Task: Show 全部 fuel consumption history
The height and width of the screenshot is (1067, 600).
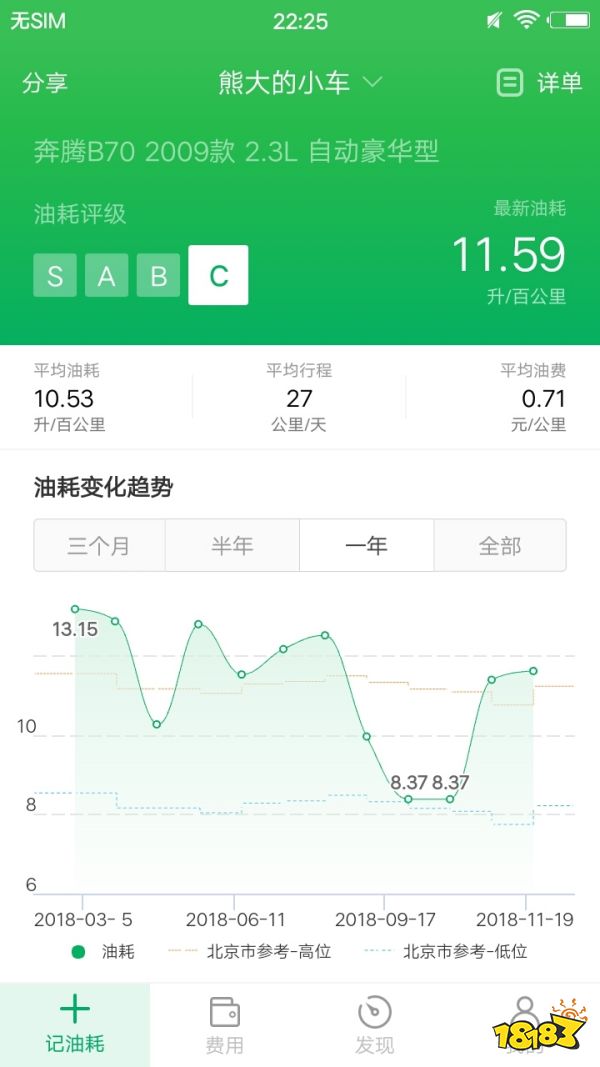Action: coord(500,546)
